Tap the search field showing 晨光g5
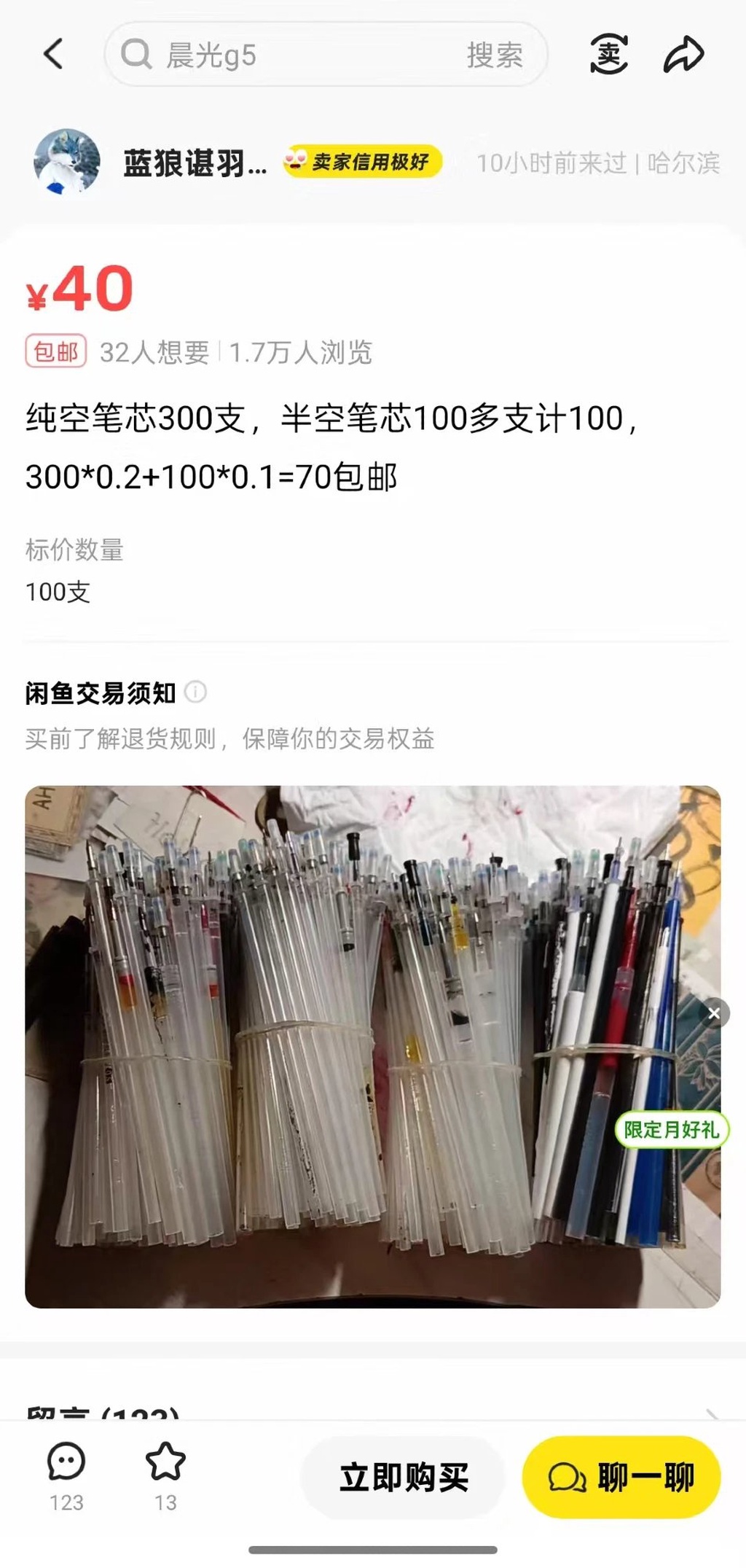This screenshot has height=1568, width=746. click(x=291, y=55)
